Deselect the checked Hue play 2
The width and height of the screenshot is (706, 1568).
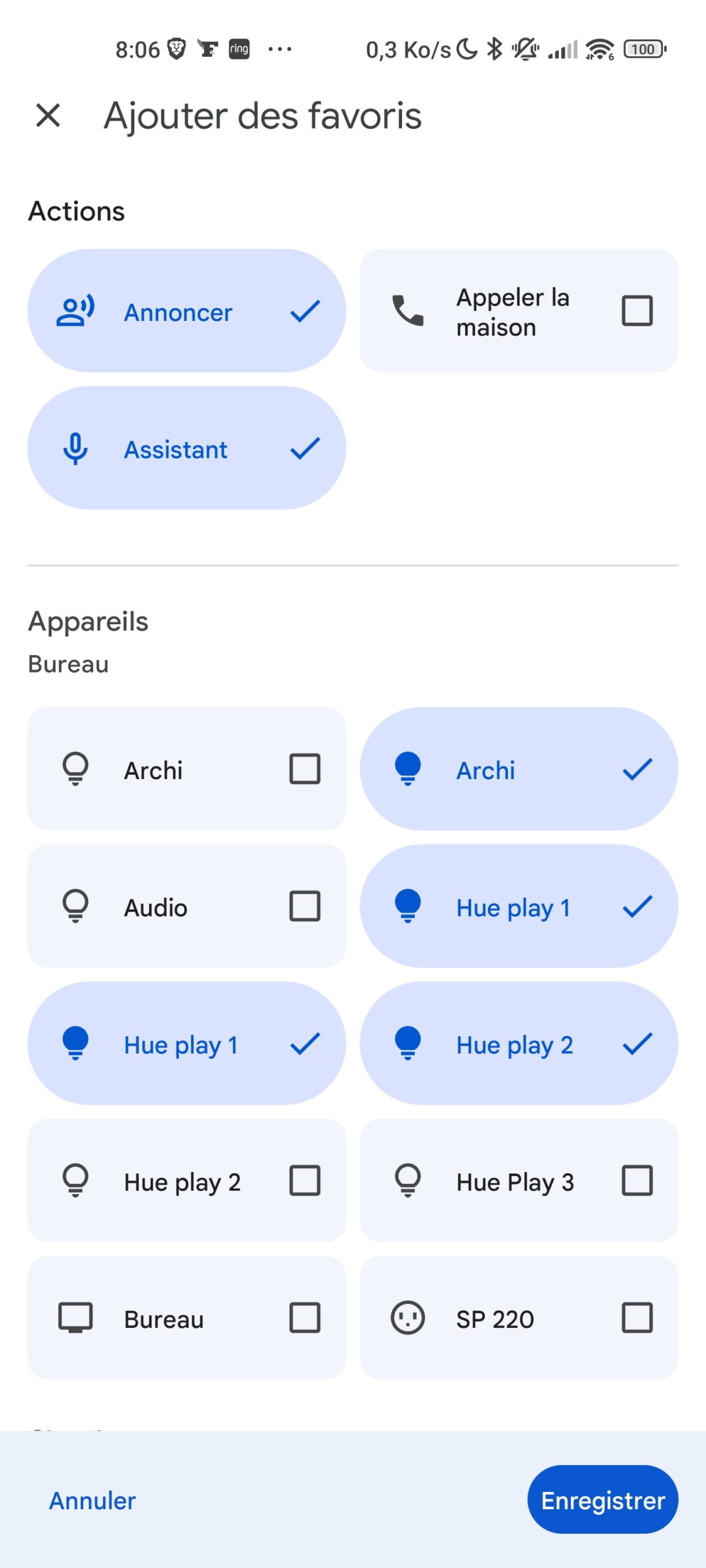pos(518,1044)
